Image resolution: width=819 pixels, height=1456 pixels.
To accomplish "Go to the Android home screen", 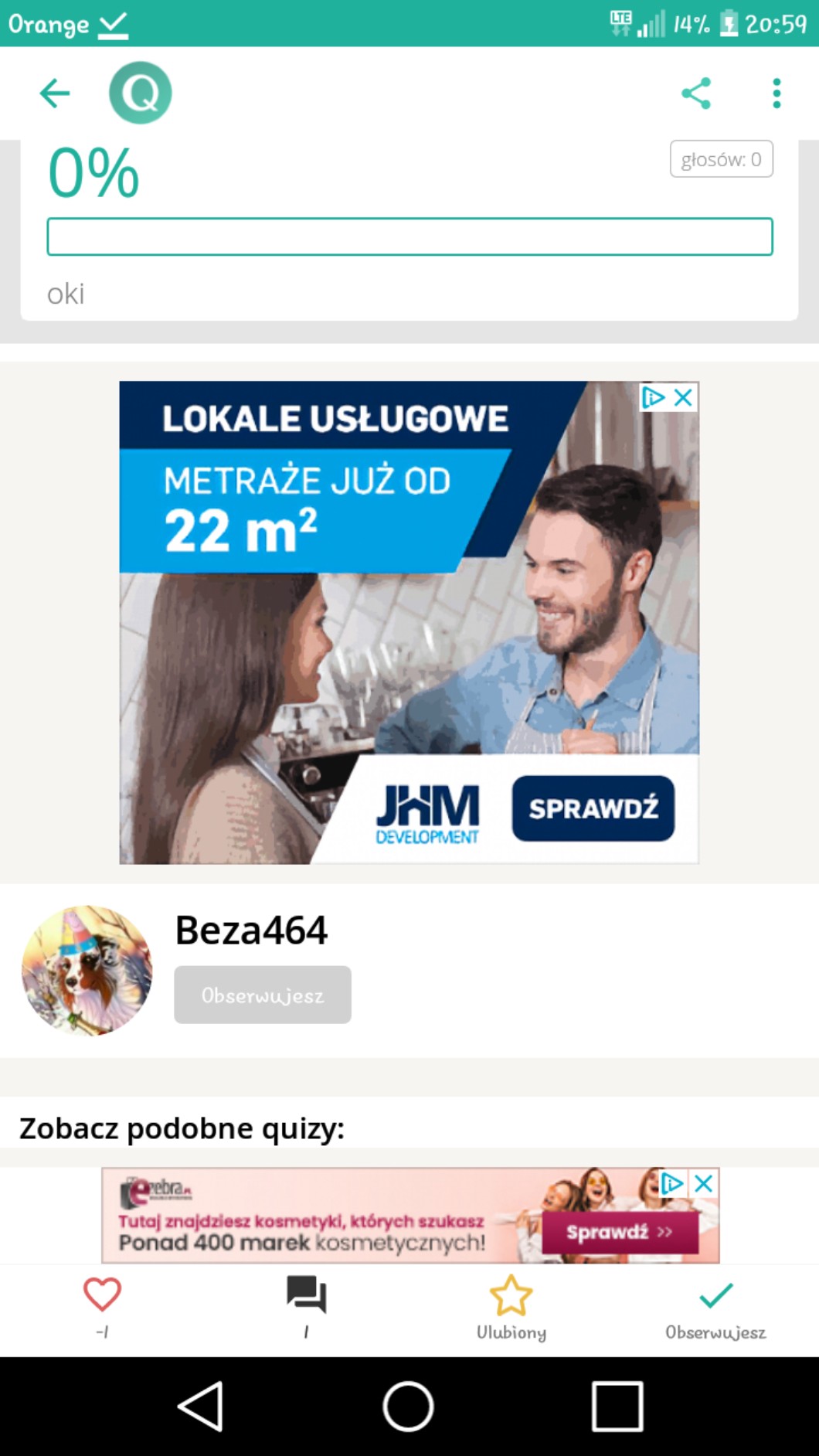I will click(x=408, y=1407).
